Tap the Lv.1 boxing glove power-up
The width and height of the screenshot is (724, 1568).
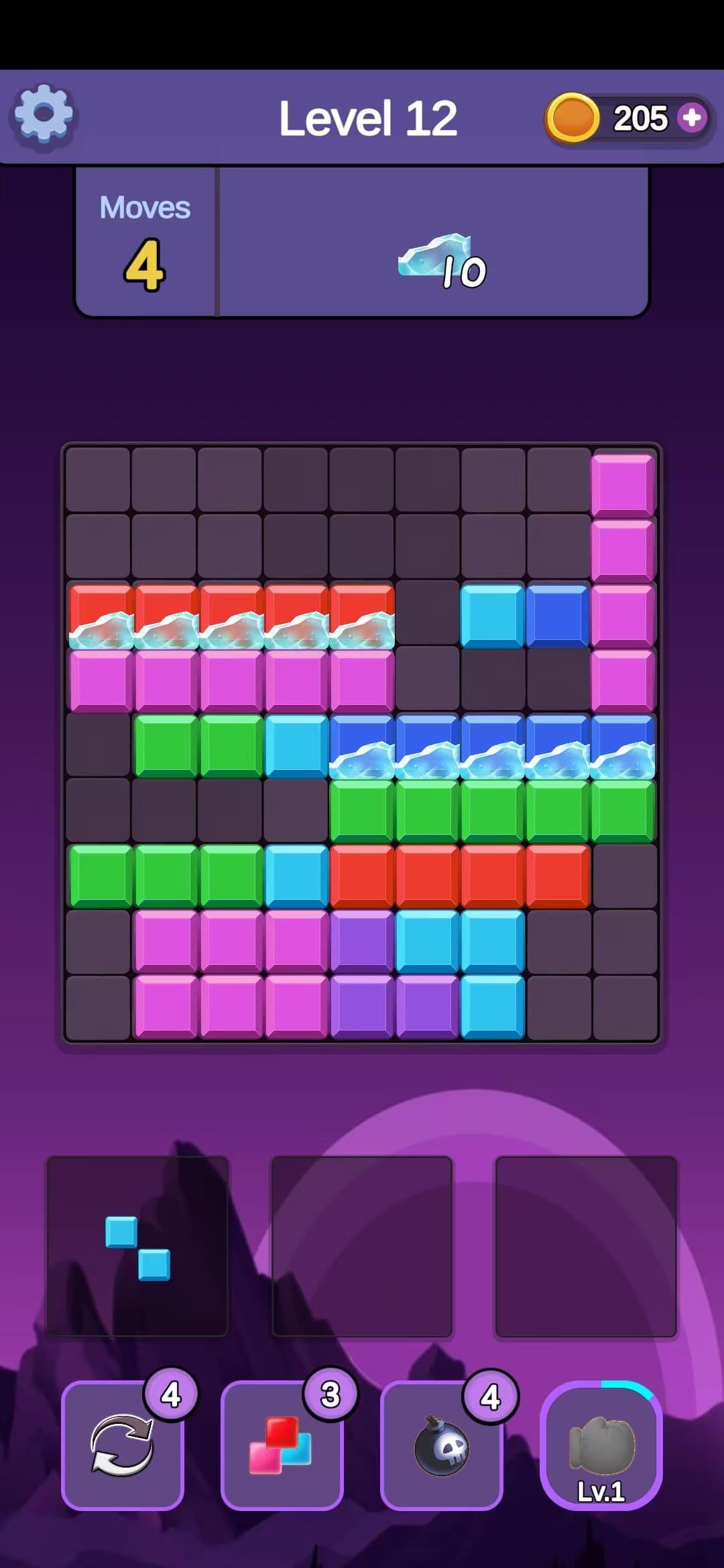[601, 1446]
